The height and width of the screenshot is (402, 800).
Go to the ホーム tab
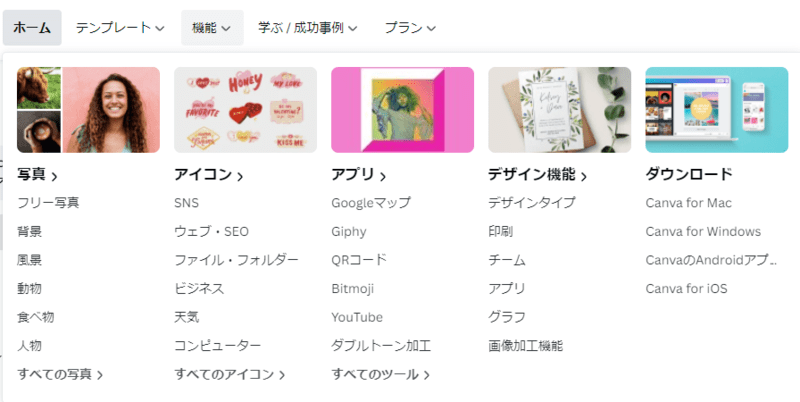32,28
